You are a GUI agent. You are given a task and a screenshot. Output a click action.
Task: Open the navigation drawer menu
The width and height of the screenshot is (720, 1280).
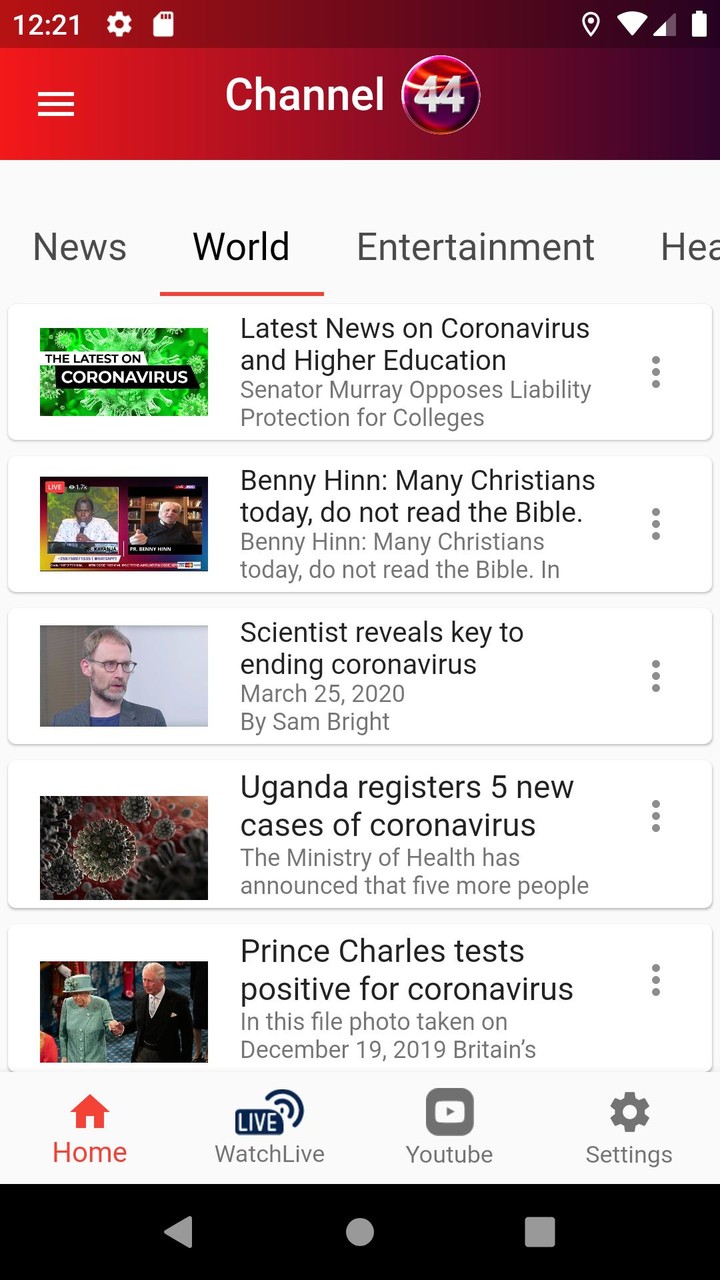pyautogui.click(x=55, y=103)
